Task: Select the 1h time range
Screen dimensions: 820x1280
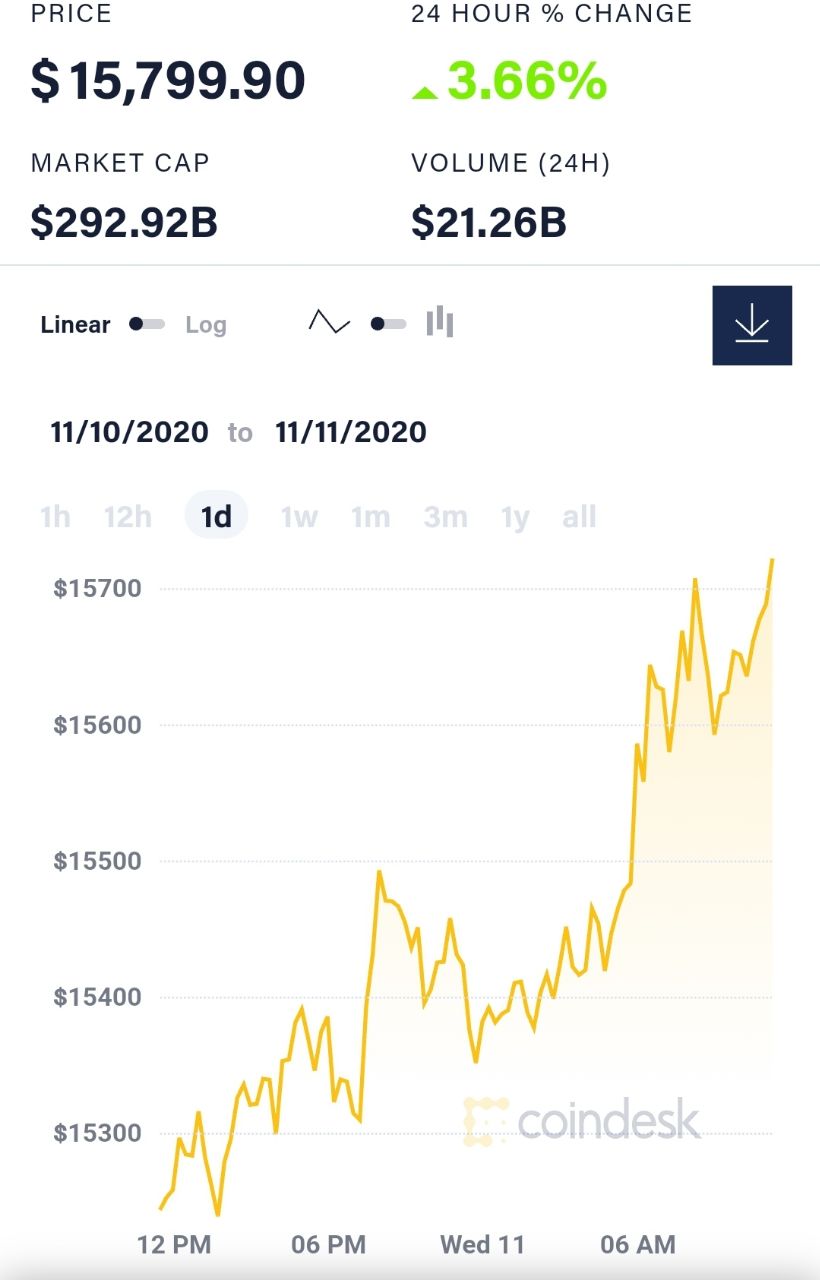Action: (55, 517)
